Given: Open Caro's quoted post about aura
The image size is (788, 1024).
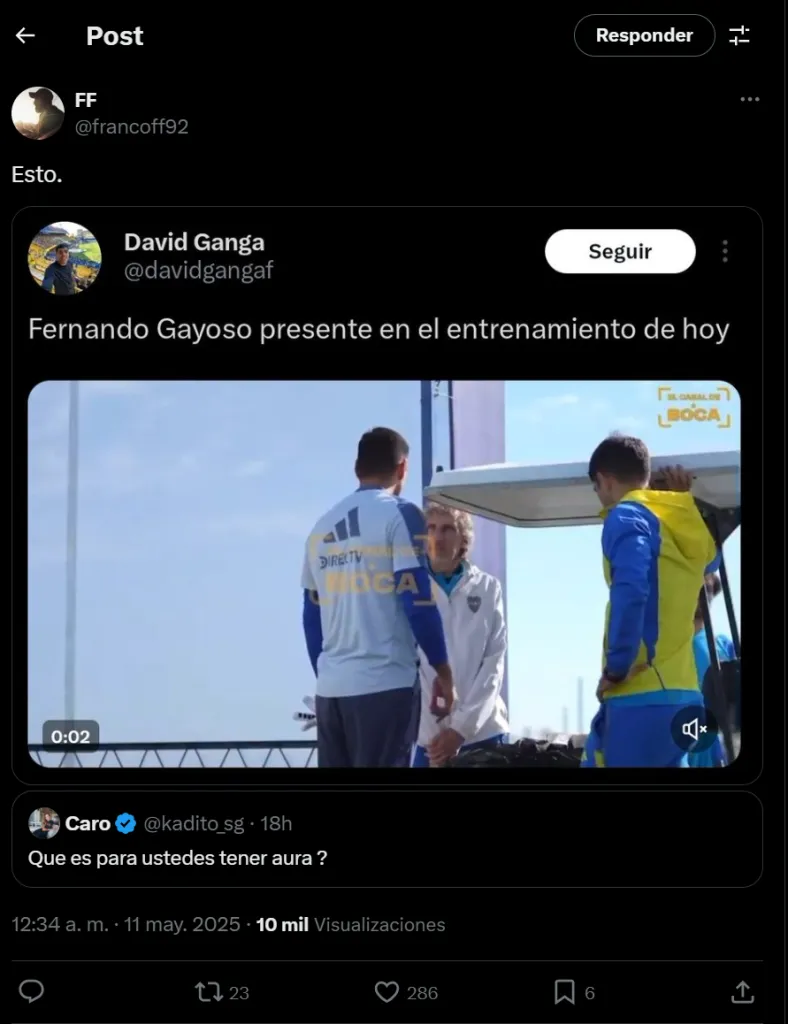Looking at the screenshot, I should pos(386,839).
